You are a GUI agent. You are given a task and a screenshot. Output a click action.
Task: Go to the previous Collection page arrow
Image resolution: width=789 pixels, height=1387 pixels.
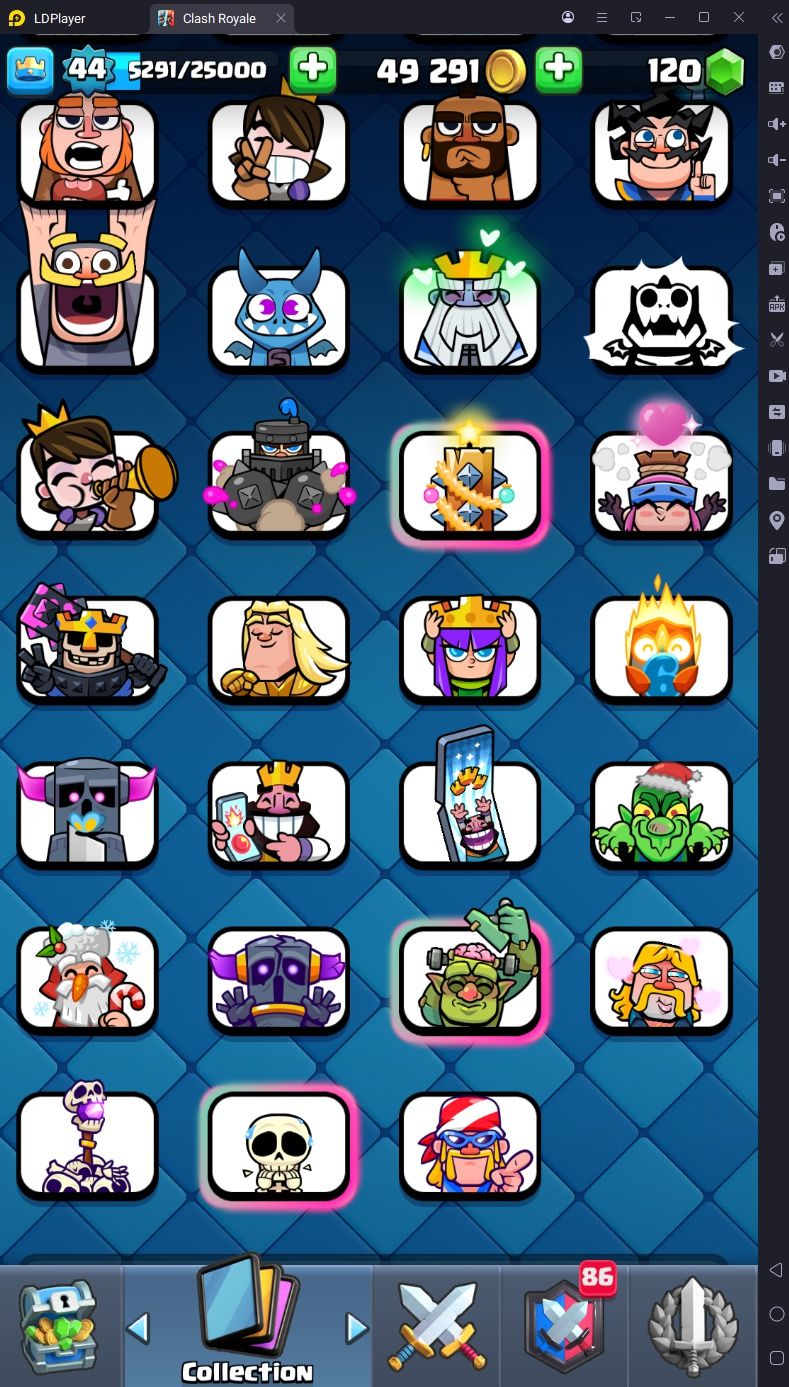point(138,1328)
